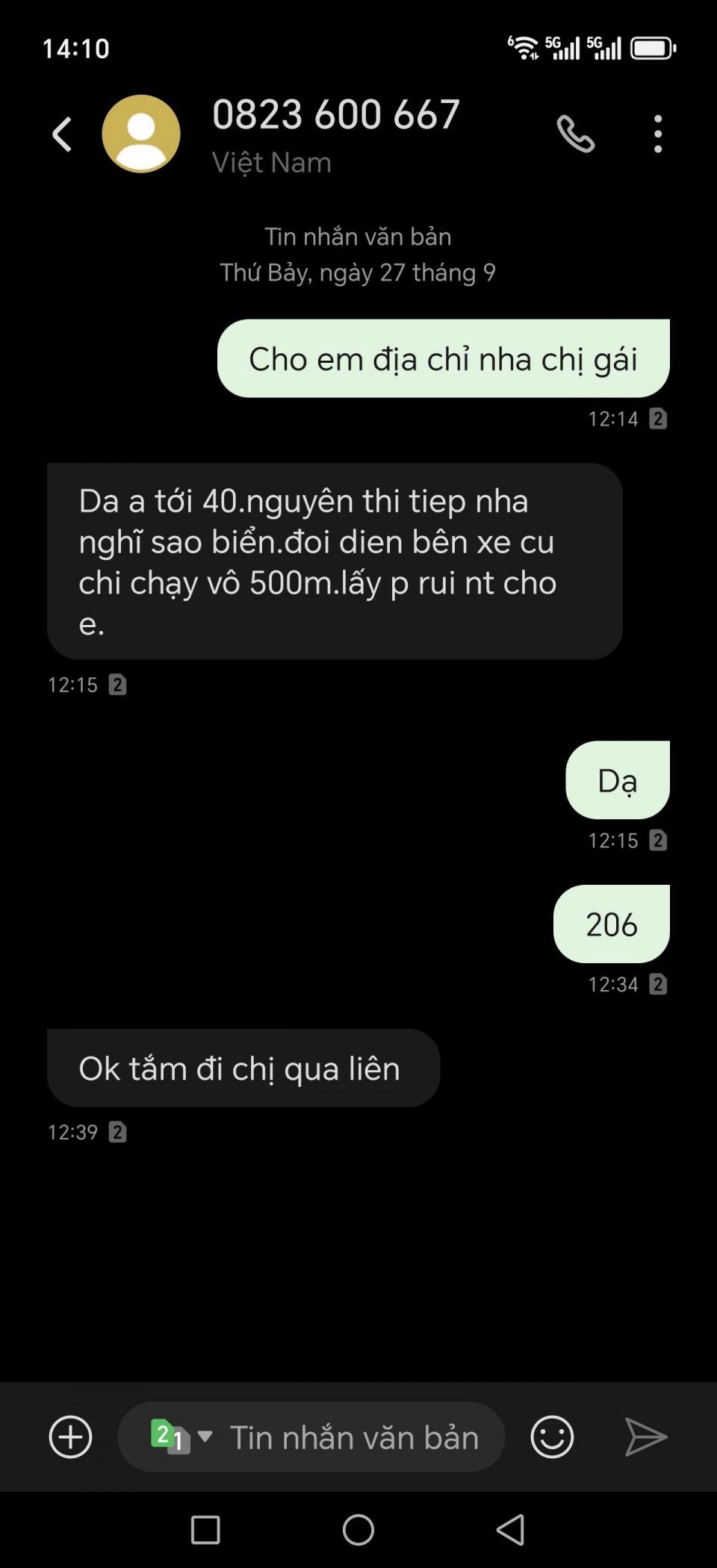Go to the system home screen
Image resolution: width=717 pixels, height=1568 pixels.
358,1530
